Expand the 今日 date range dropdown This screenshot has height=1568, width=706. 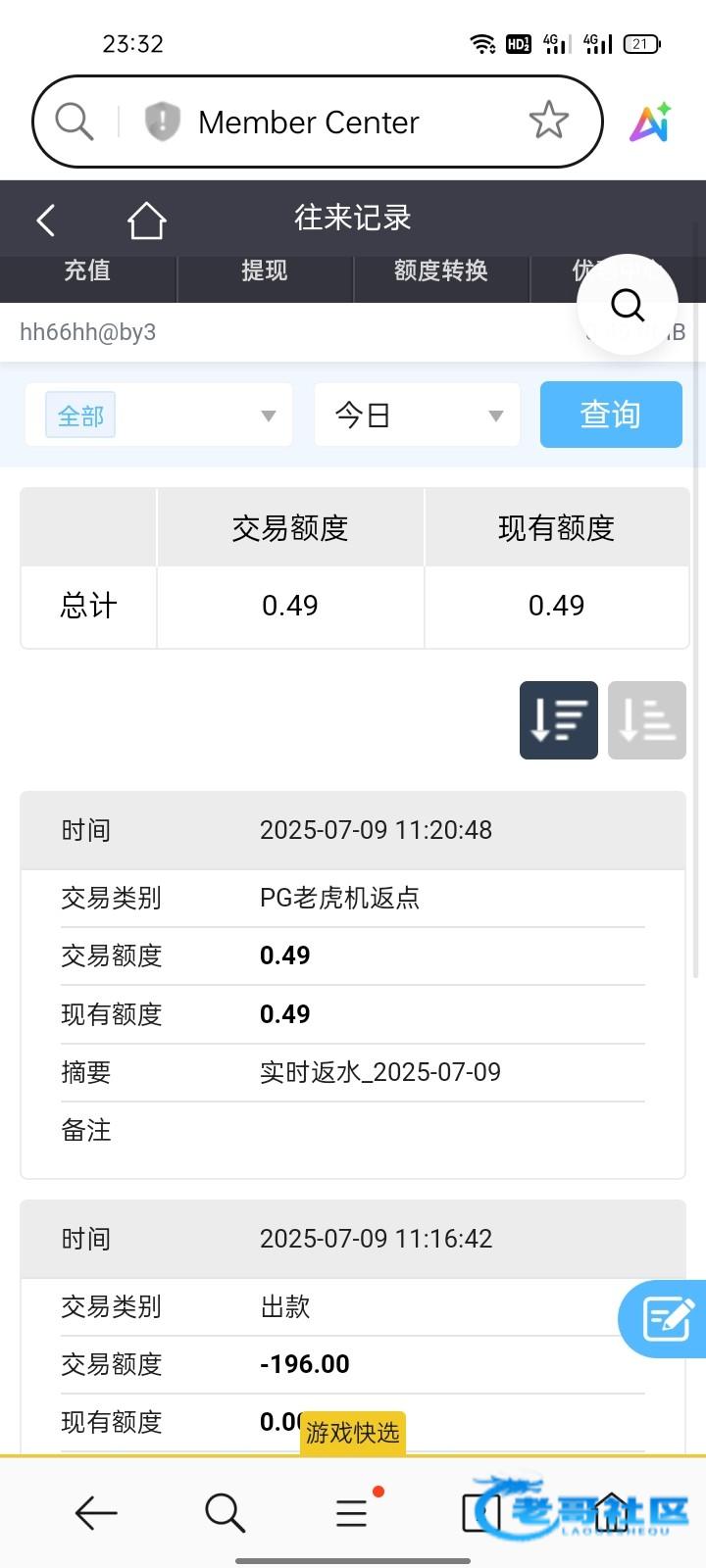tap(417, 416)
